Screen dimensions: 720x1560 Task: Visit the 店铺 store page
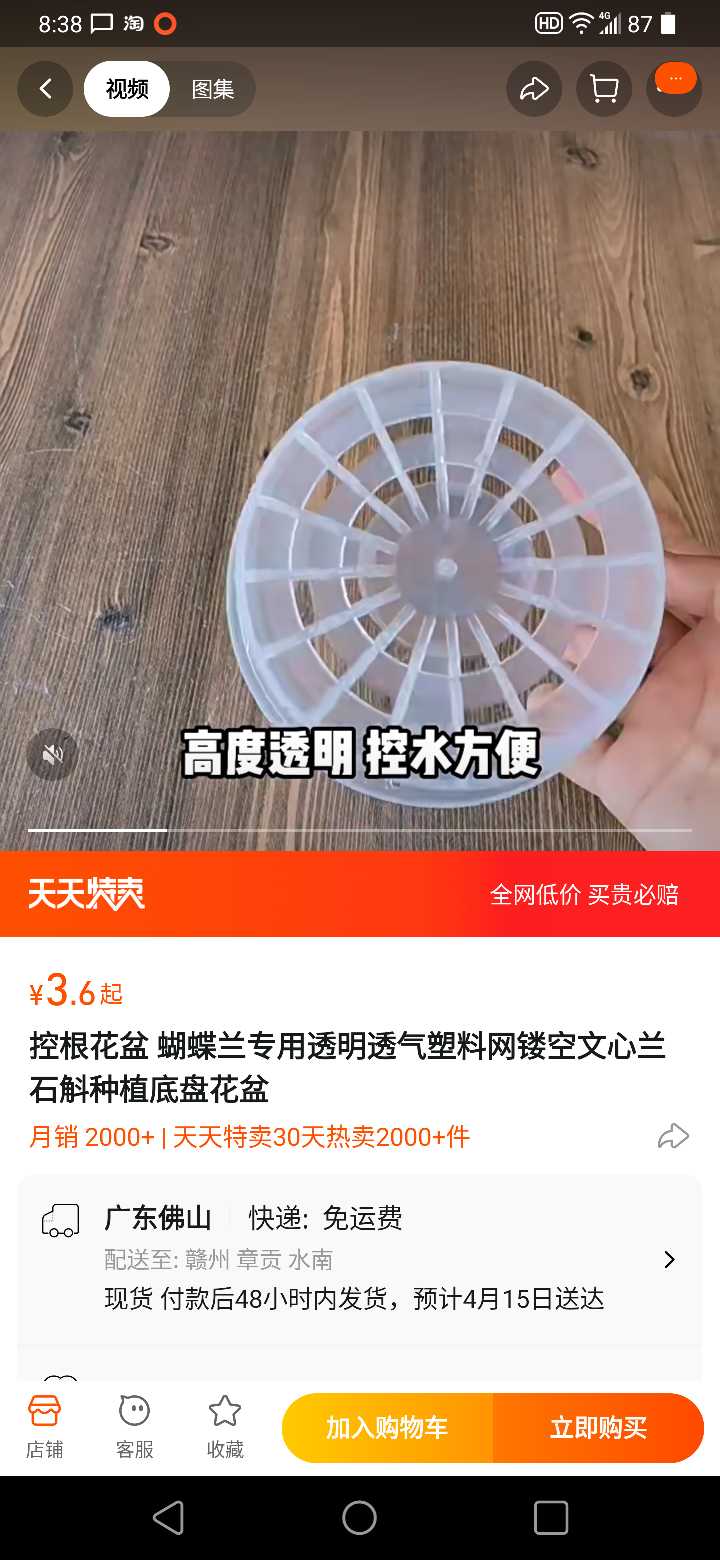pyautogui.click(x=45, y=1428)
